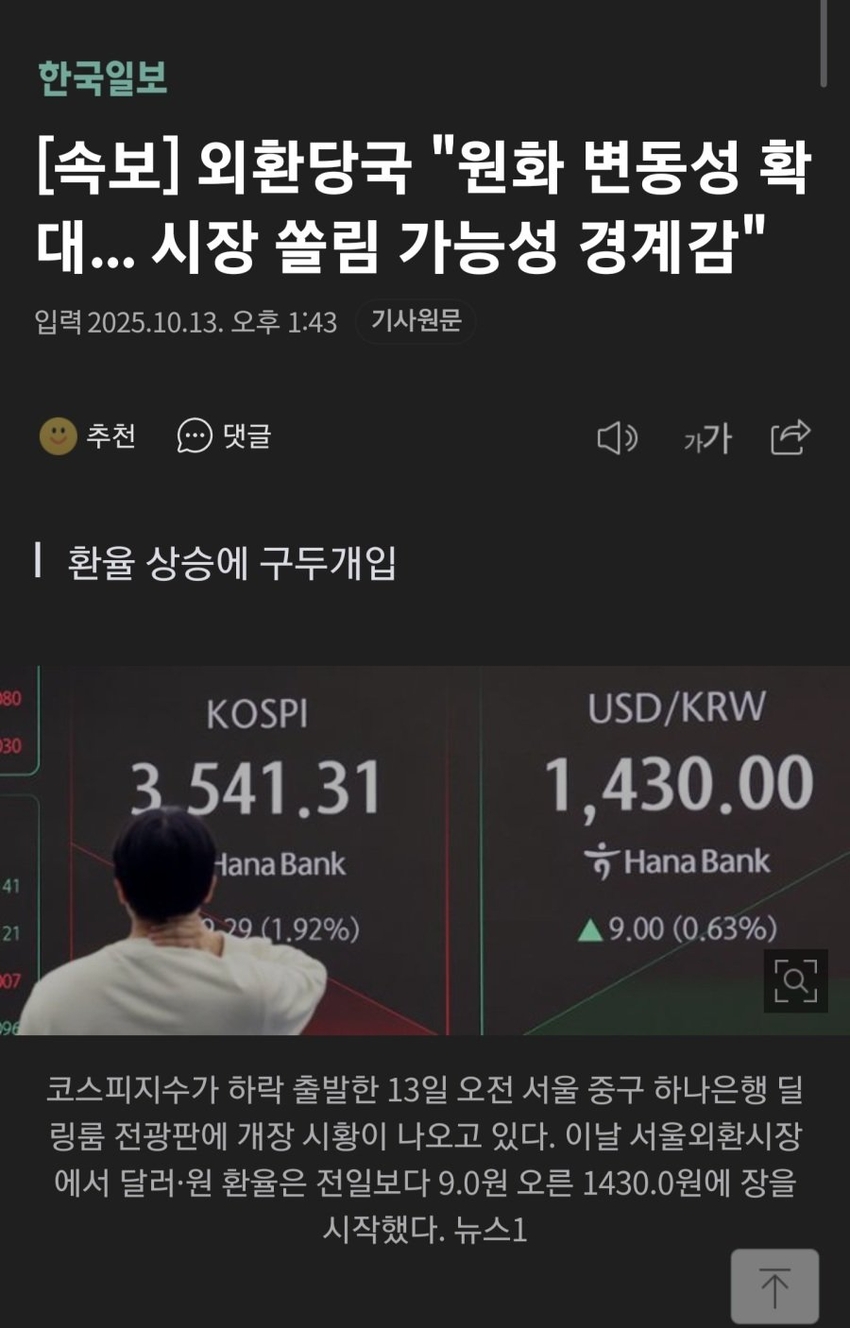Open the original article via 기사원문

tap(415, 321)
